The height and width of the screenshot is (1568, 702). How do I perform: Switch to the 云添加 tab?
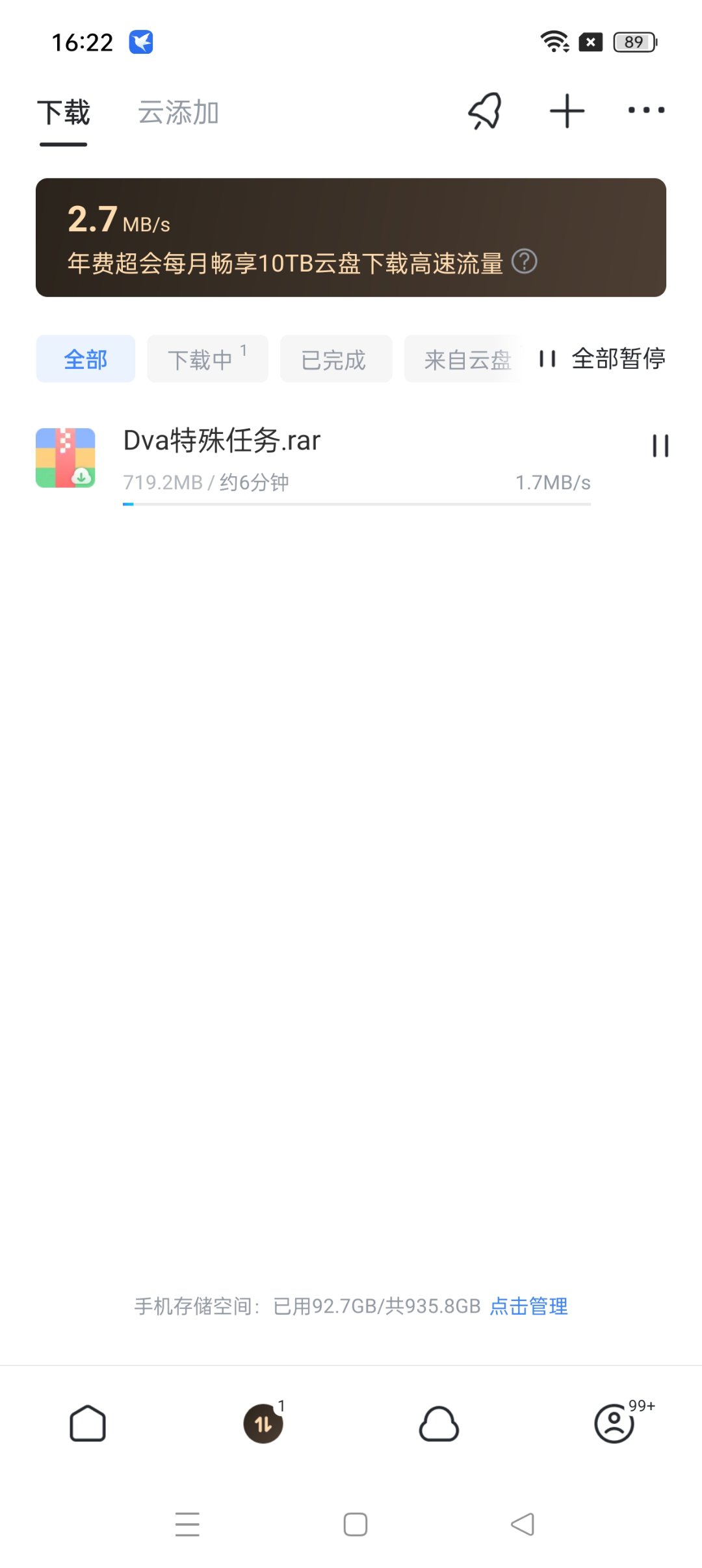tap(177, 112)
